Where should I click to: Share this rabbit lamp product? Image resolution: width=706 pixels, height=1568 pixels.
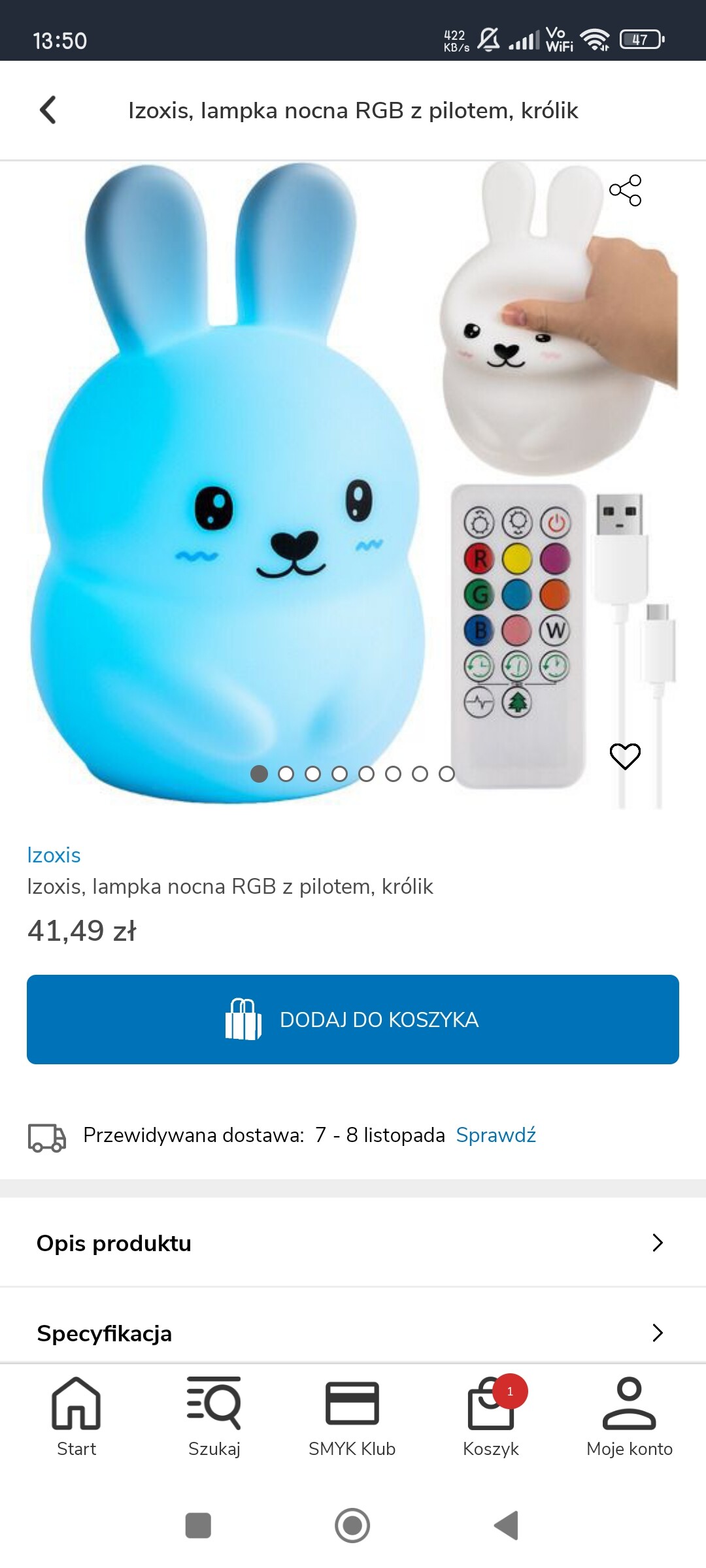point(625,190)
